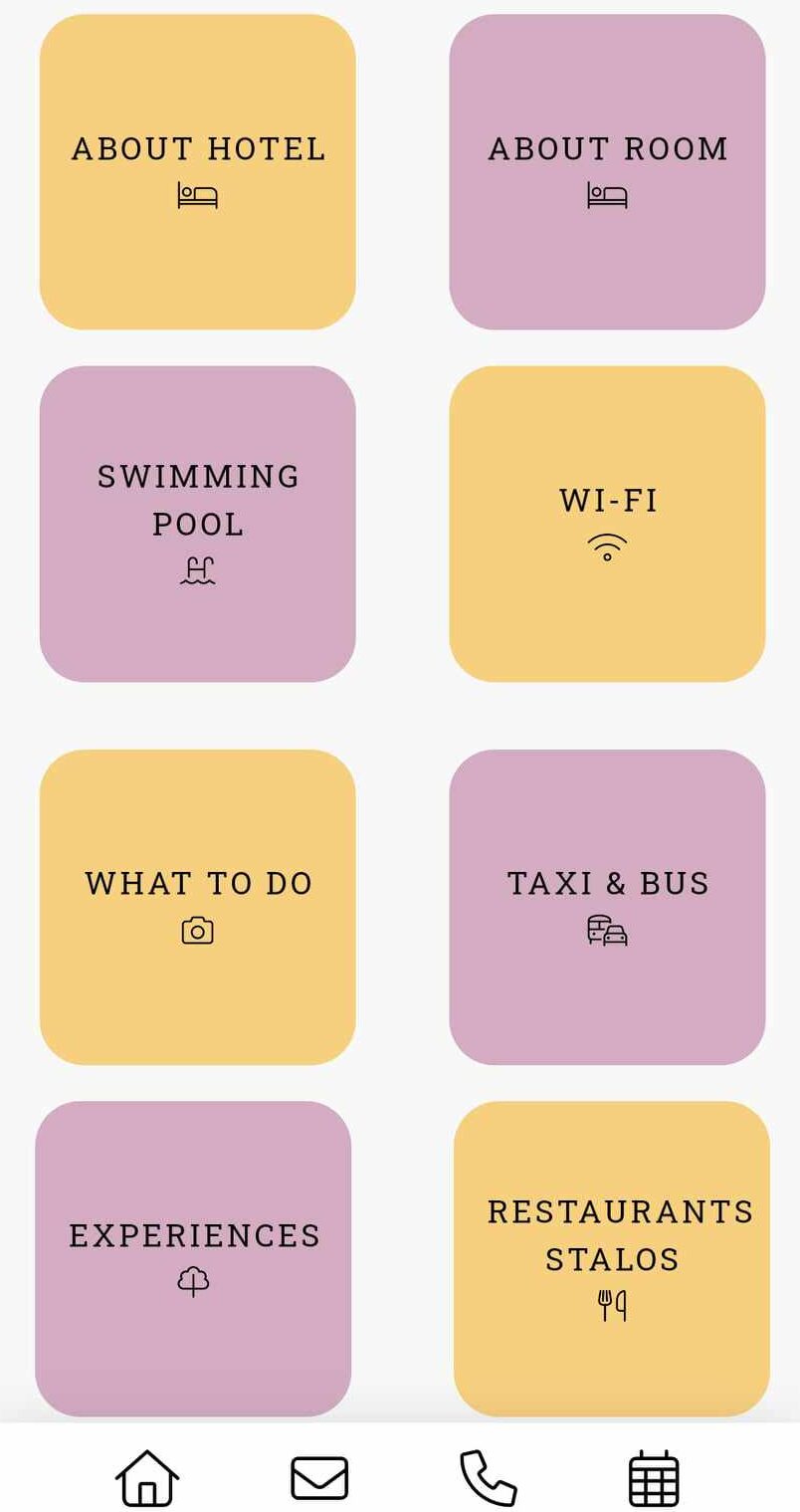
Task: Check Taxi & Bus options
Action: [607, 907]
